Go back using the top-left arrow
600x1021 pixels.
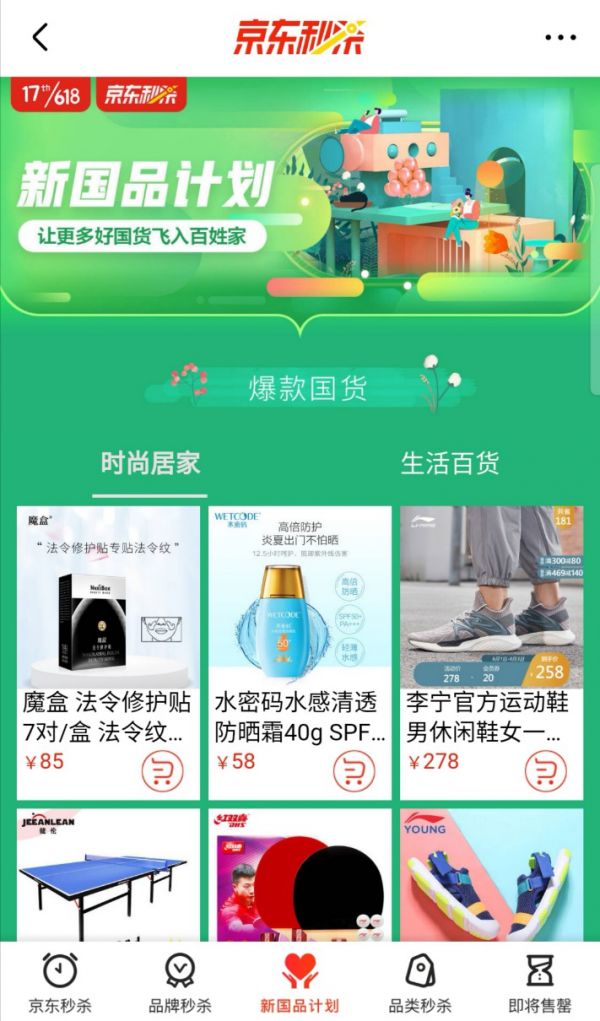click(40, 38)
